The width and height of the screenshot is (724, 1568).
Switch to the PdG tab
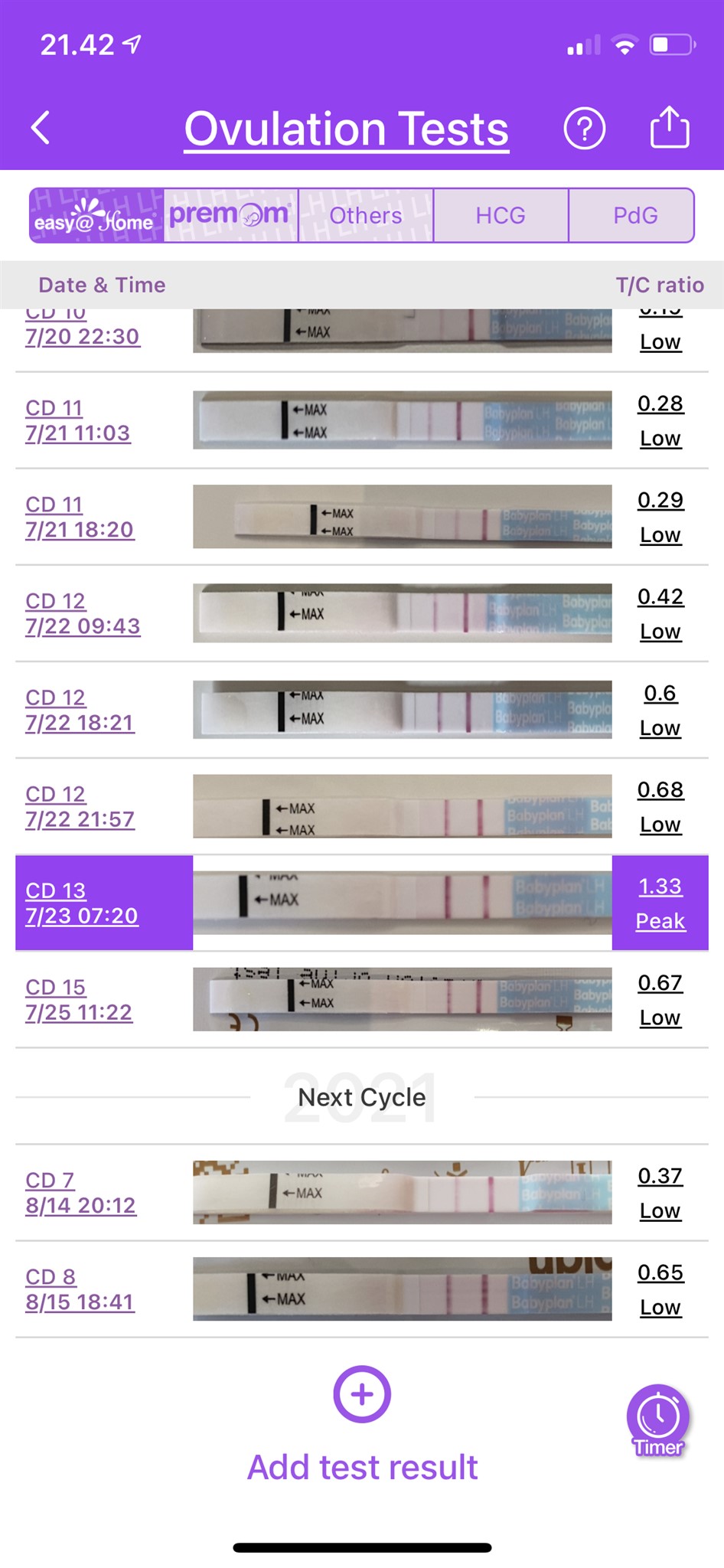click(x=635, y=216)
